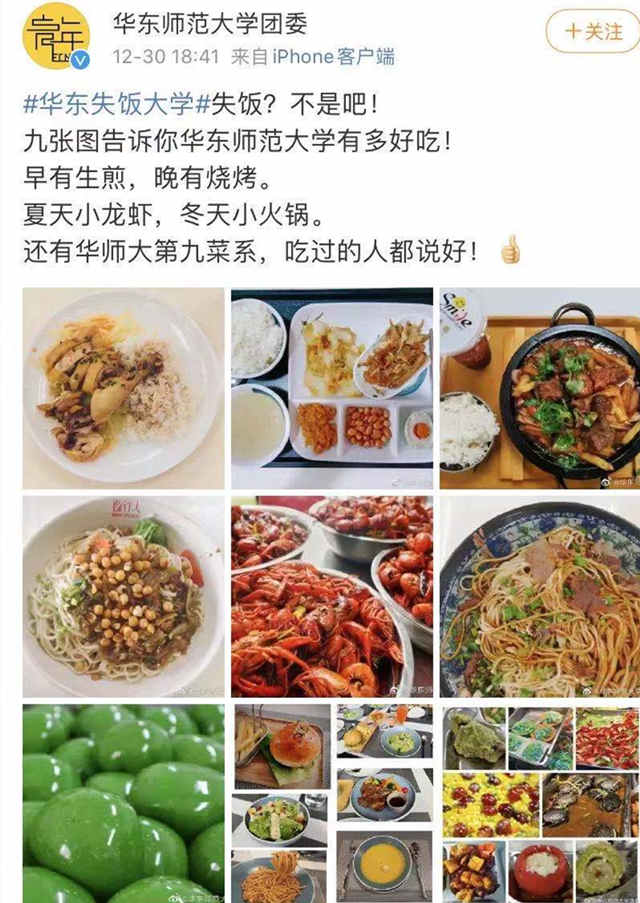Open the chickpea noodle bowl photo
640x903 pixels.
click(x=123, y=597)
